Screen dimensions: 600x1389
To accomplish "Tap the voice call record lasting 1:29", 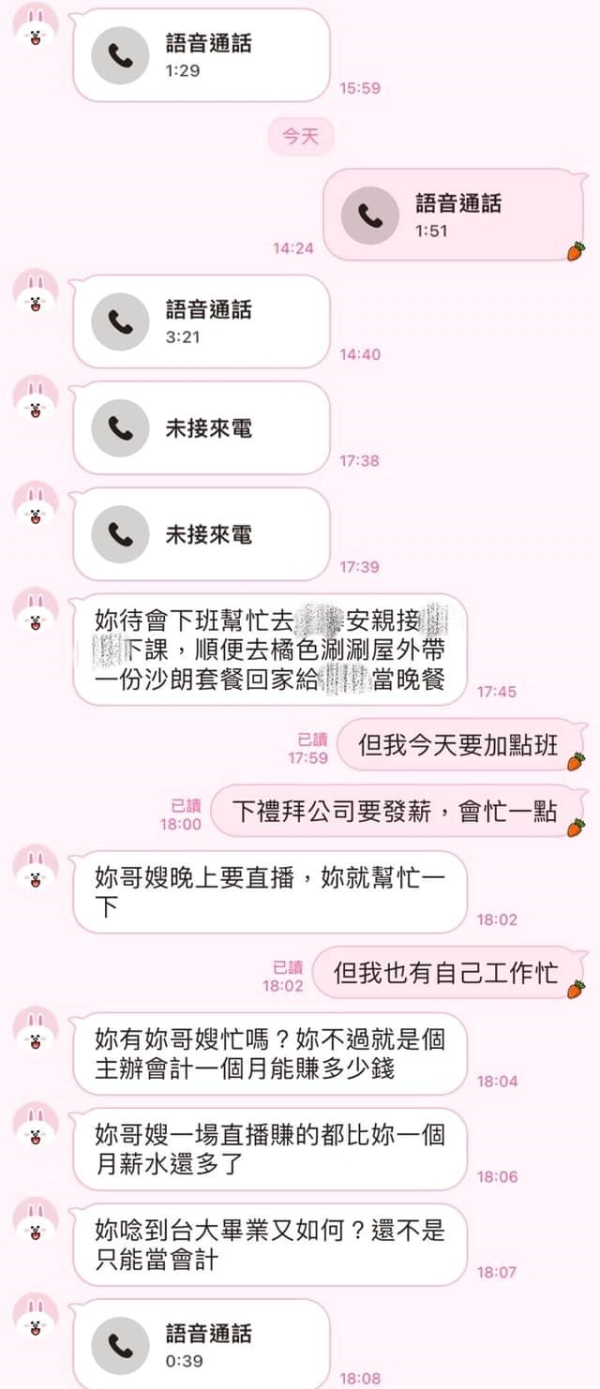I will tap(200, 55).
